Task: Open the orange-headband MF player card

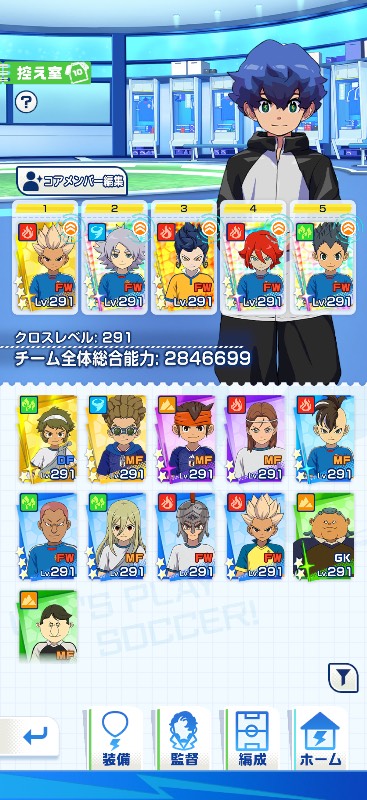Action: coord(186,439)
